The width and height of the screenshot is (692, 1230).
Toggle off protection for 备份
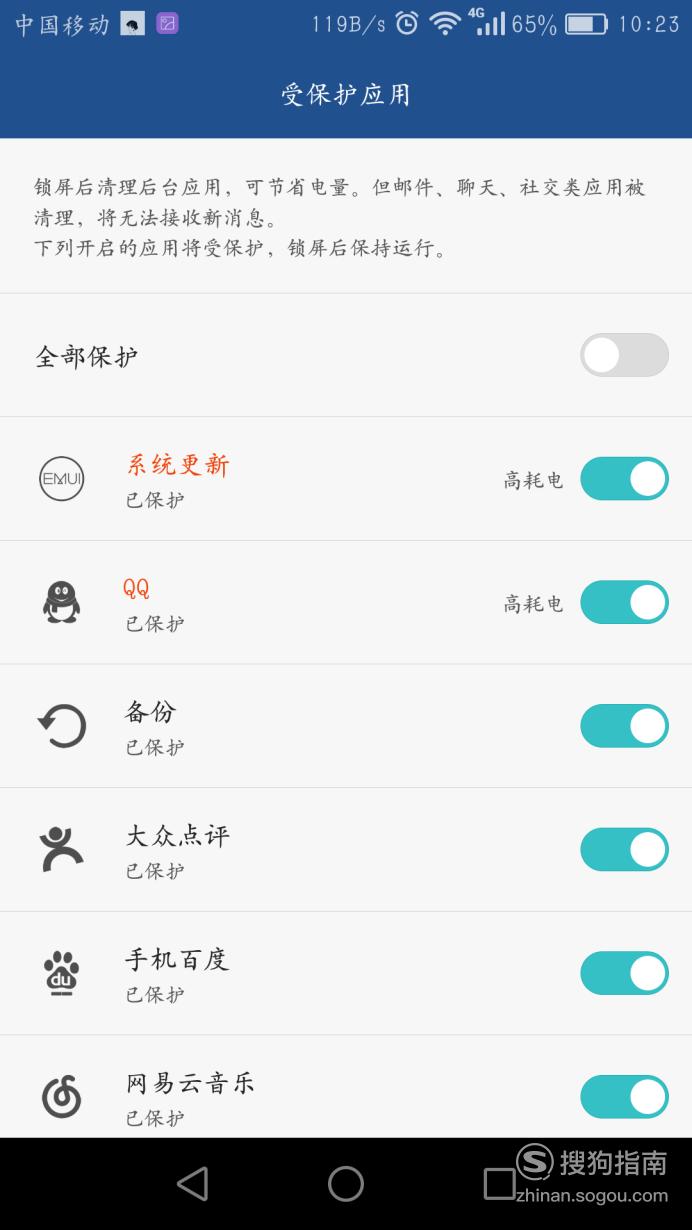(624, 726)
